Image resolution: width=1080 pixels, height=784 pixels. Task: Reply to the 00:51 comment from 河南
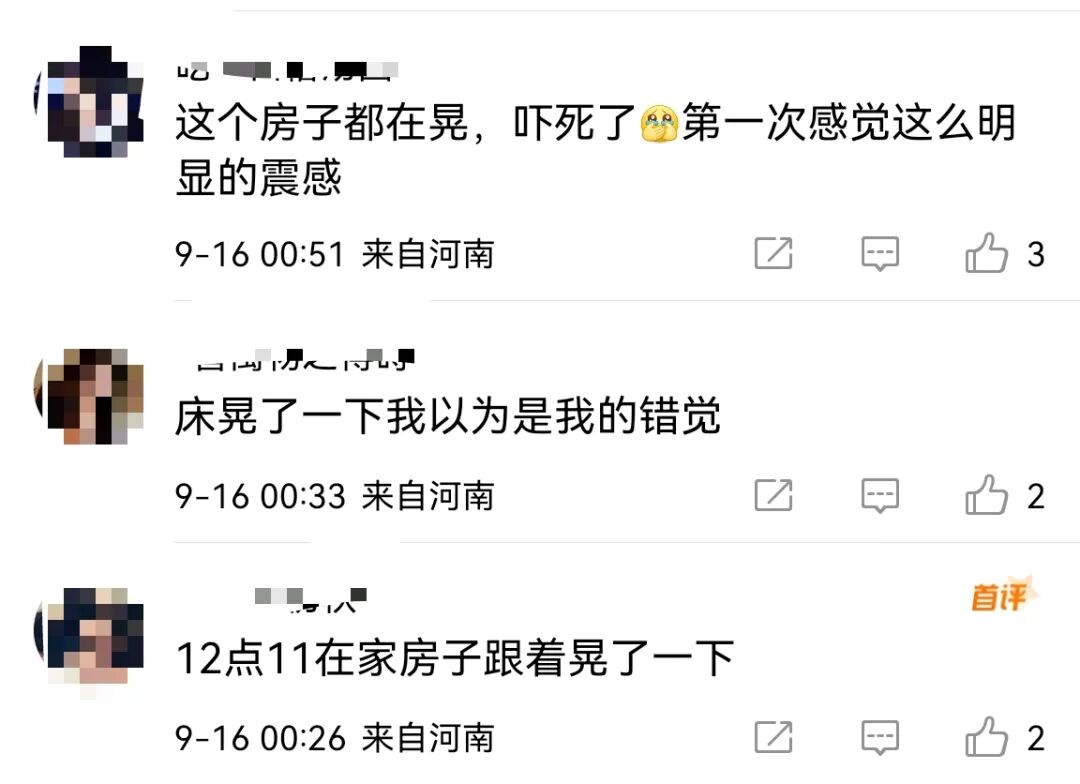tap(880, 254)
